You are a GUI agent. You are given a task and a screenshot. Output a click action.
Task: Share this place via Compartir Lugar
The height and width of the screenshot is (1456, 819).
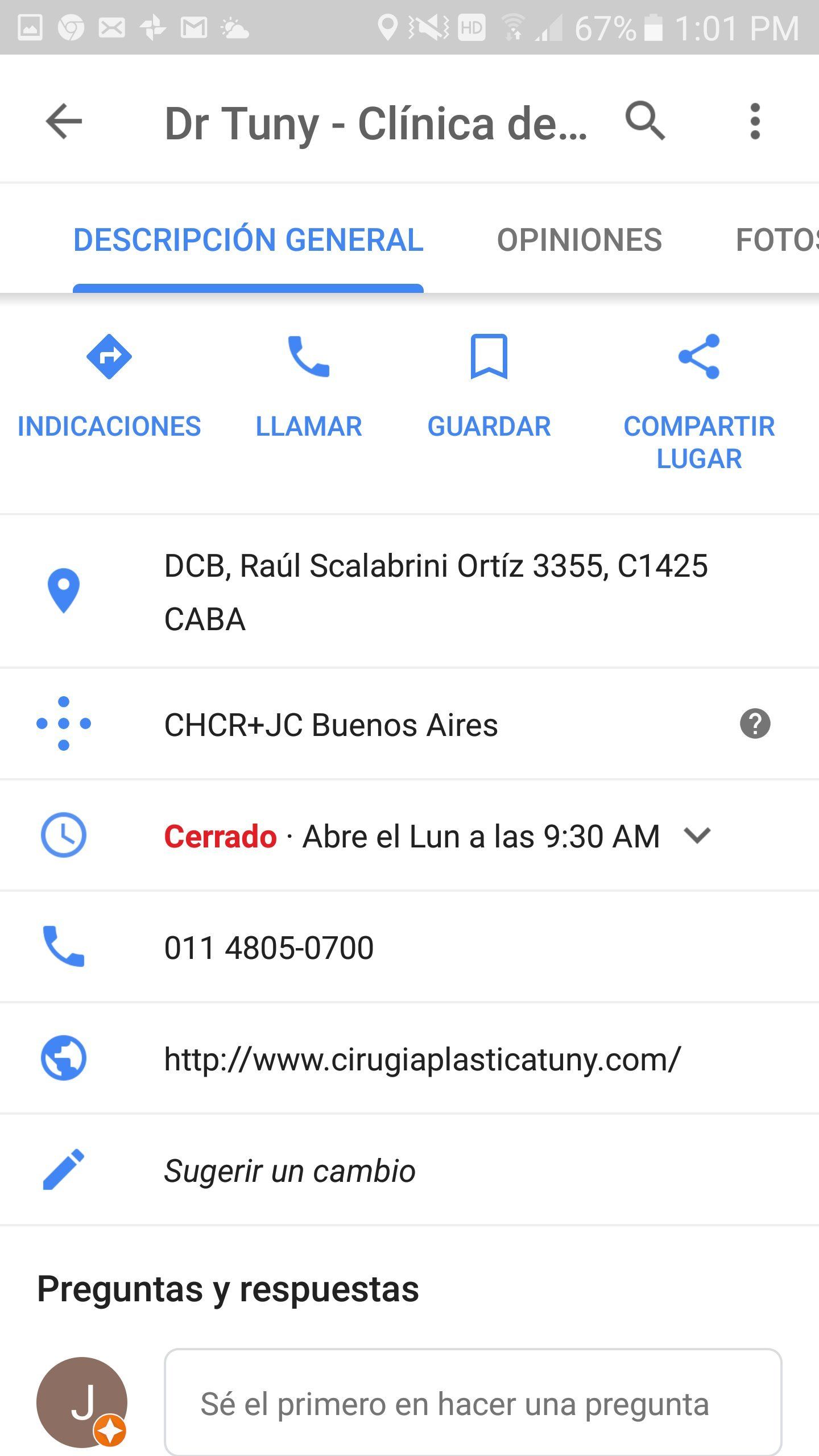(x=699, y=402)
